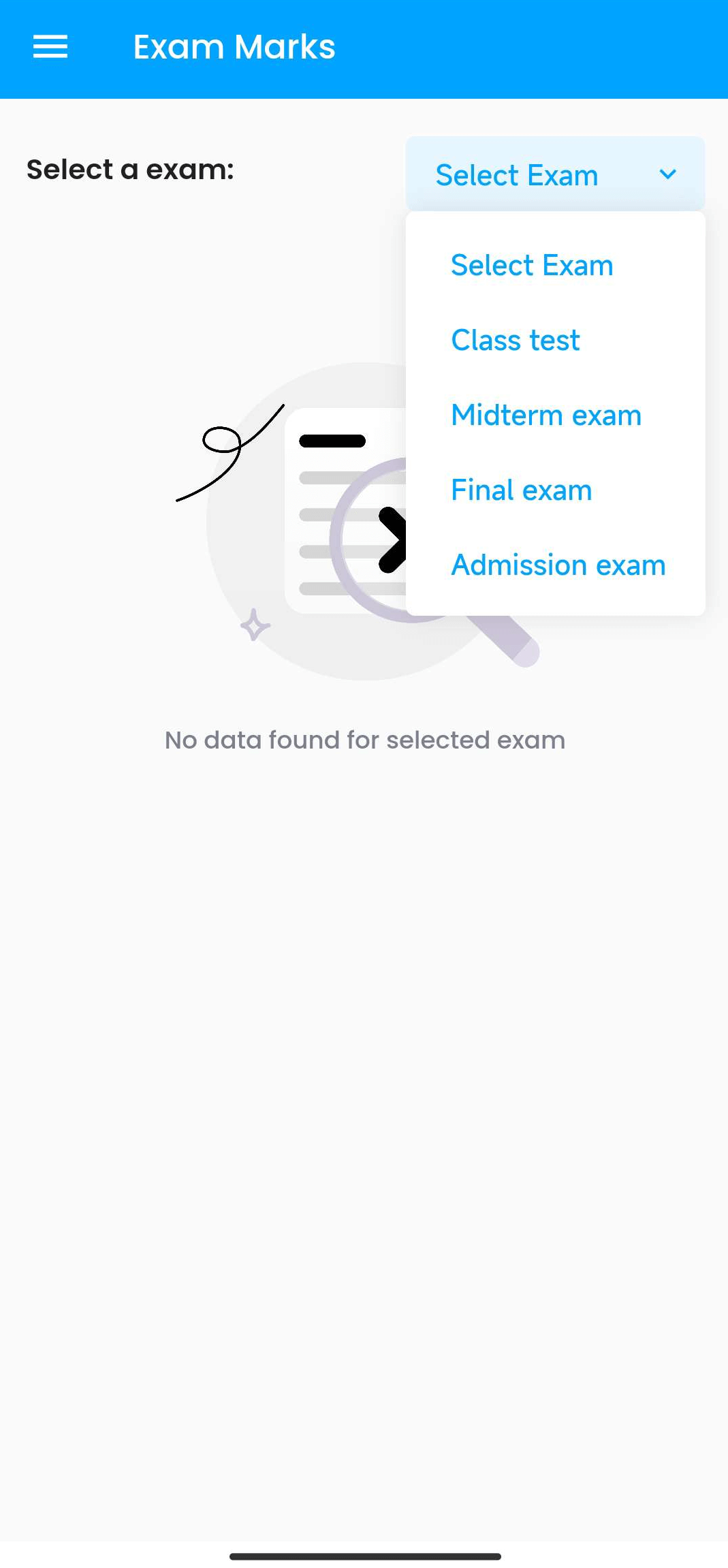This screenshot has height=1568, width=728.
Task: Select Class test from the list
Action: [x=516, y=340]
